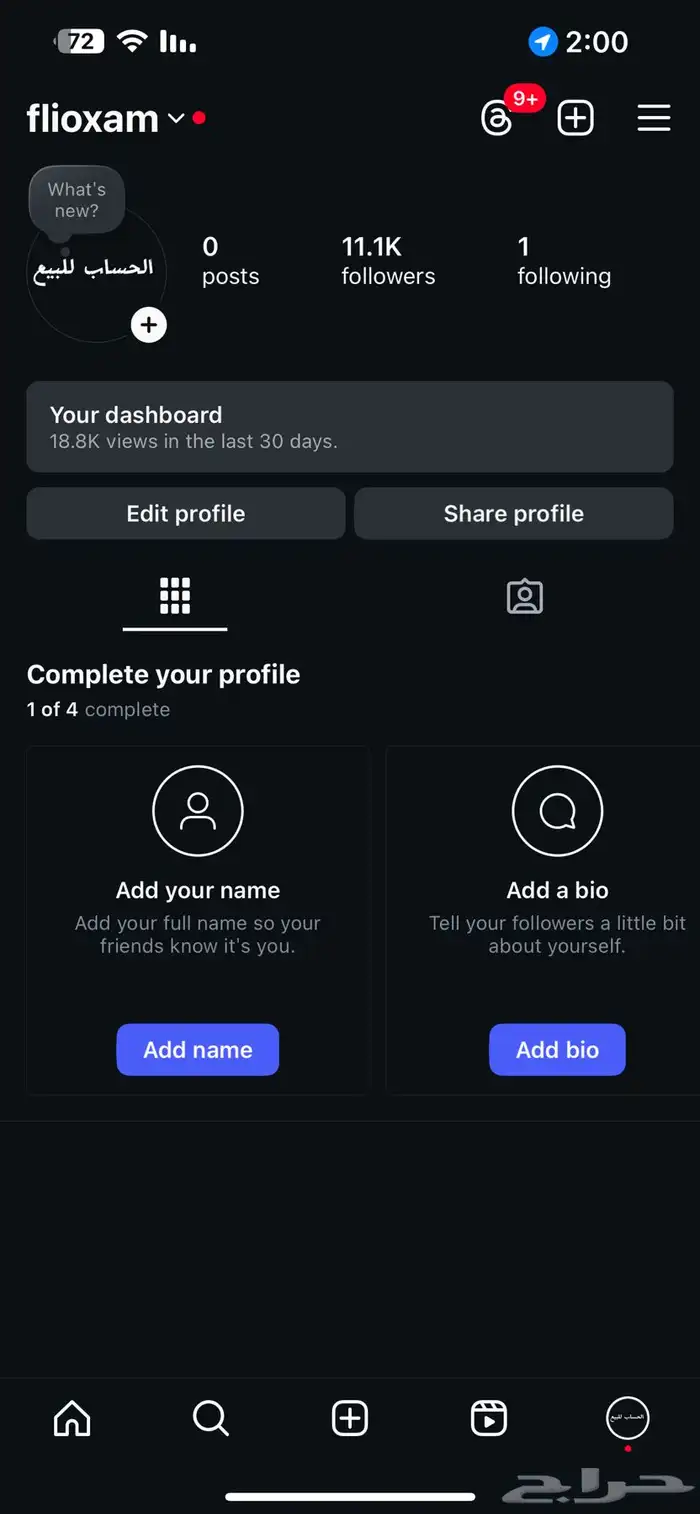
Task: Open Your dashboard insights
Action: [x=349, y=426]
